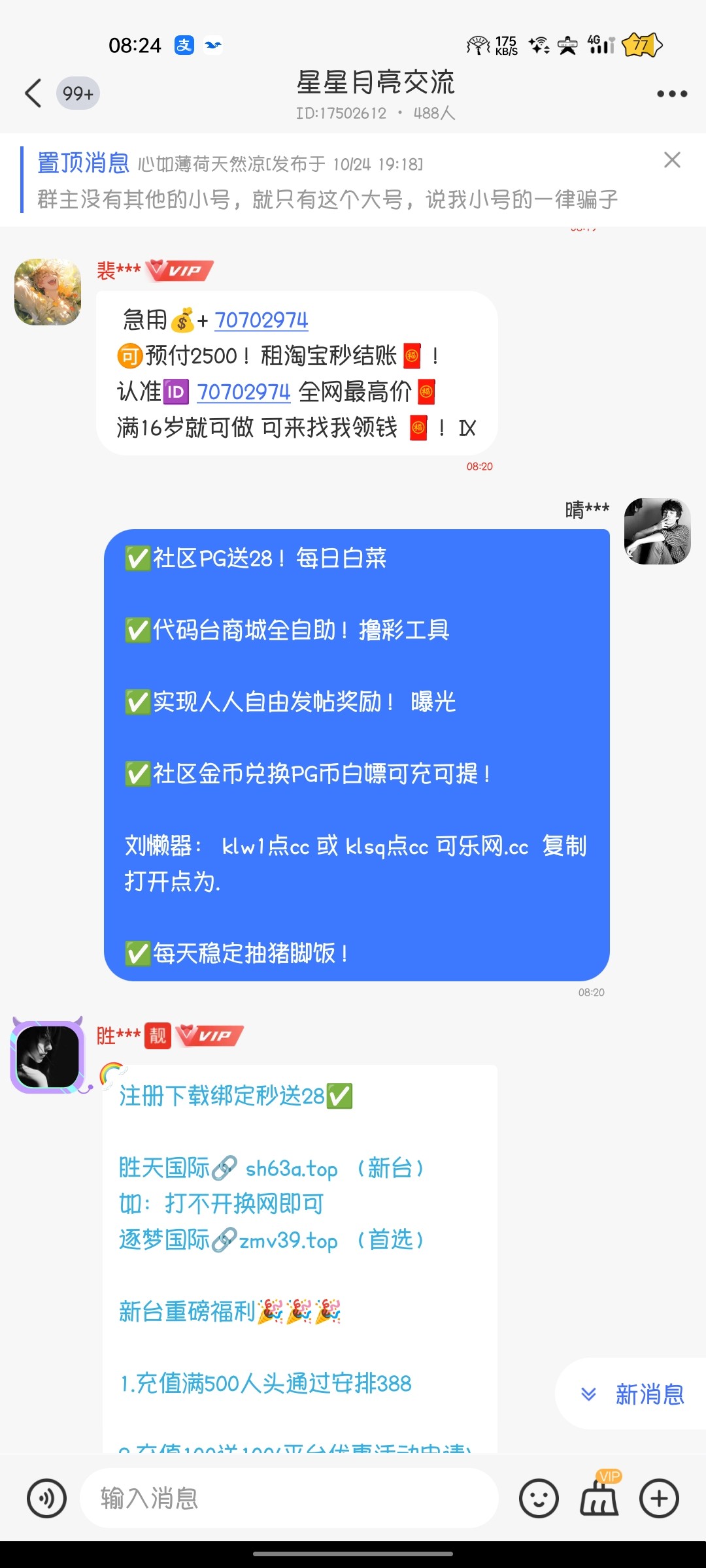The height and width of the screenshot is (1568, 706).
Task: Open the VIP broom tool
Action: point(599,1497)
